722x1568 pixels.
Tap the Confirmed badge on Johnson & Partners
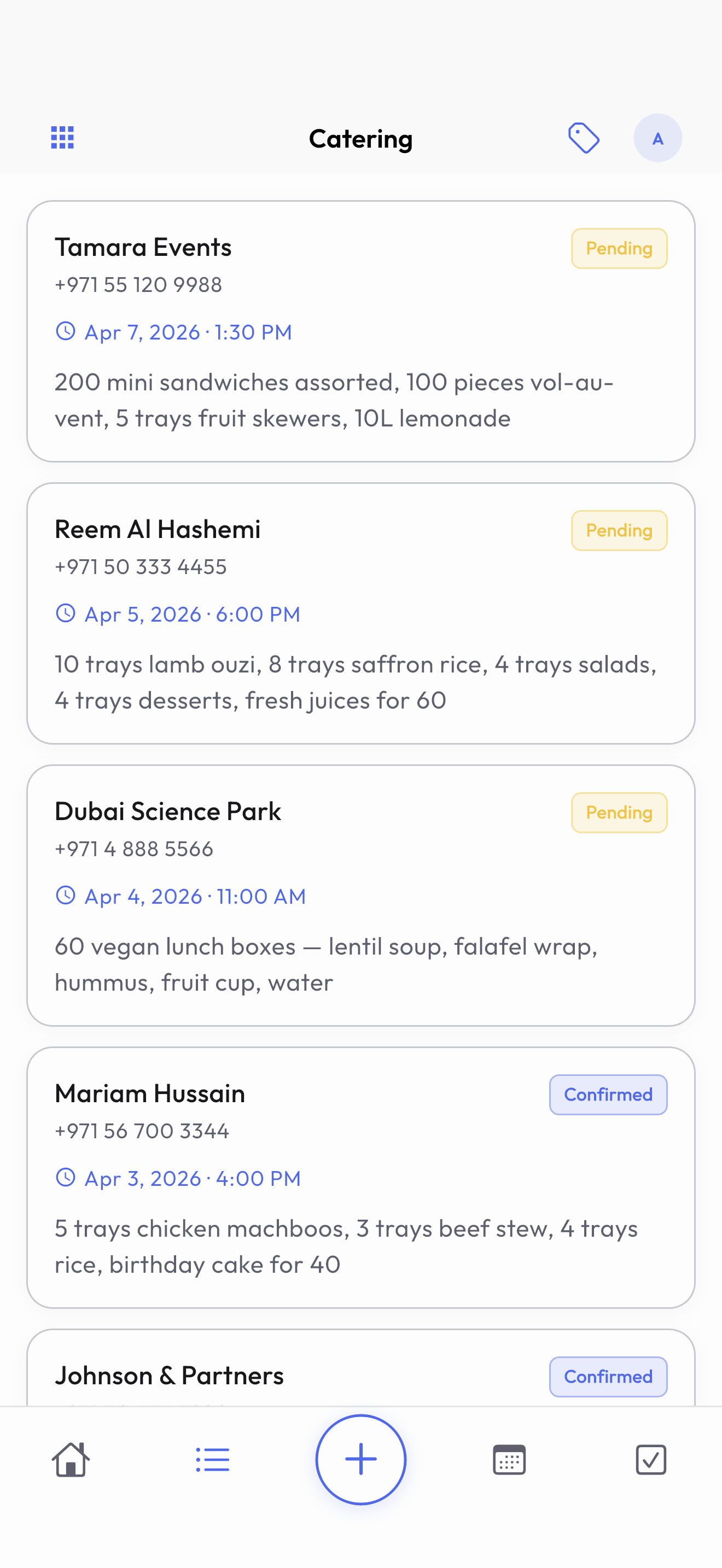click(x=608, y=1376)
